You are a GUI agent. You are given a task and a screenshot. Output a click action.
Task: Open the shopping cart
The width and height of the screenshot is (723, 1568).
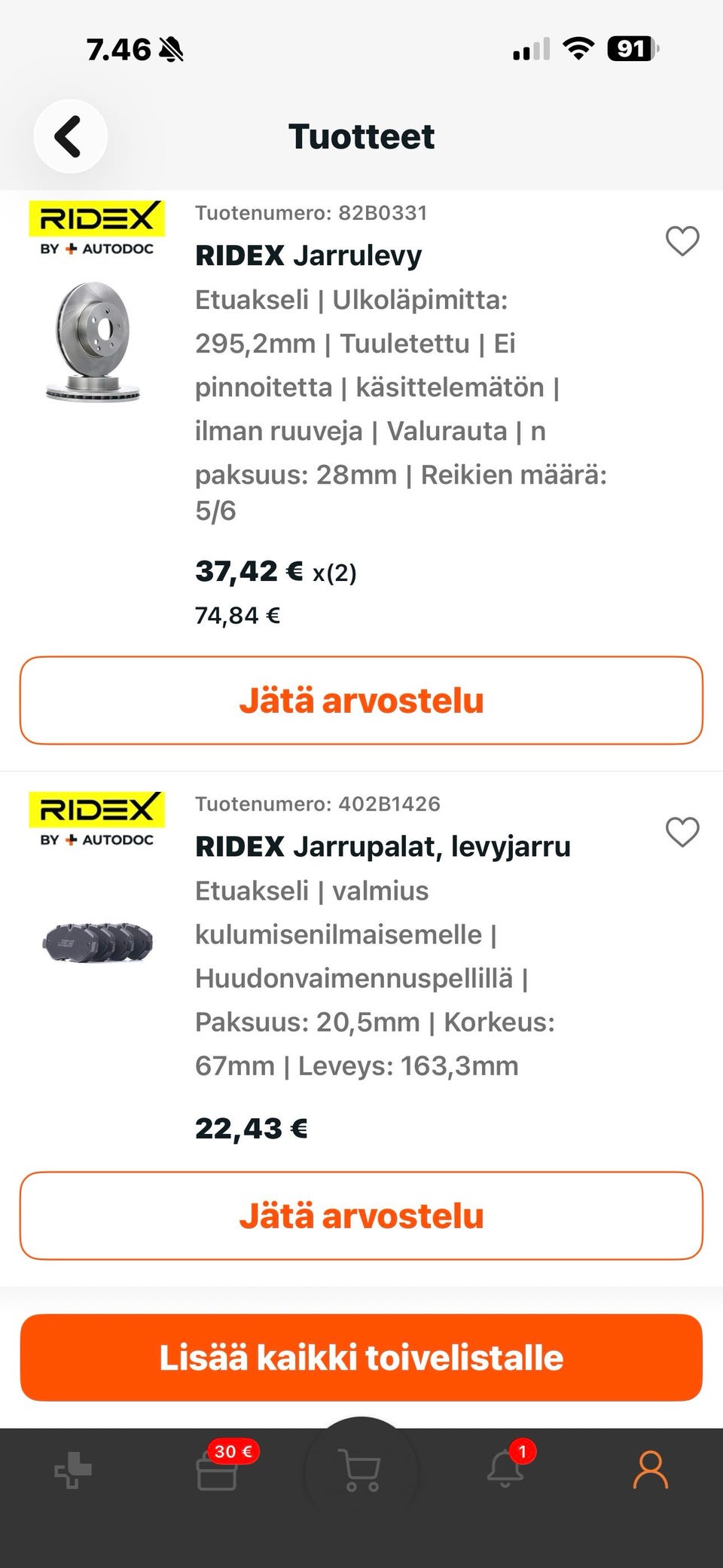[361, 1470]
